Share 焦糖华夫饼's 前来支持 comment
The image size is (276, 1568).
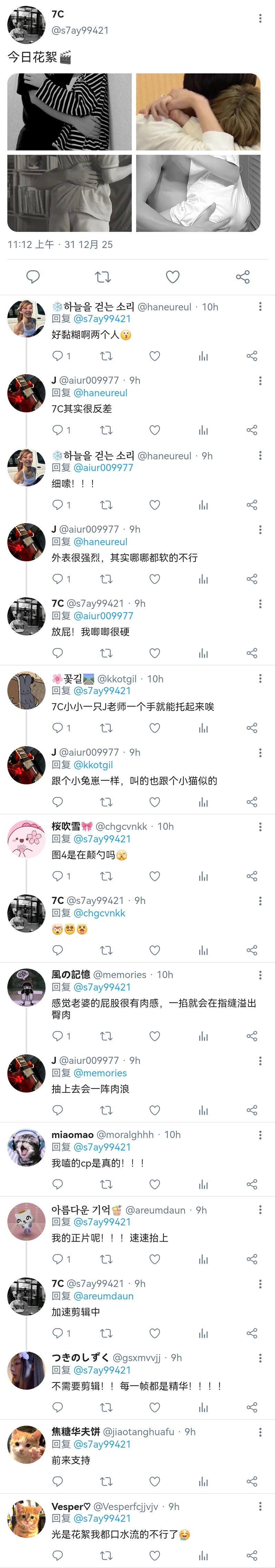[252, 1481]
